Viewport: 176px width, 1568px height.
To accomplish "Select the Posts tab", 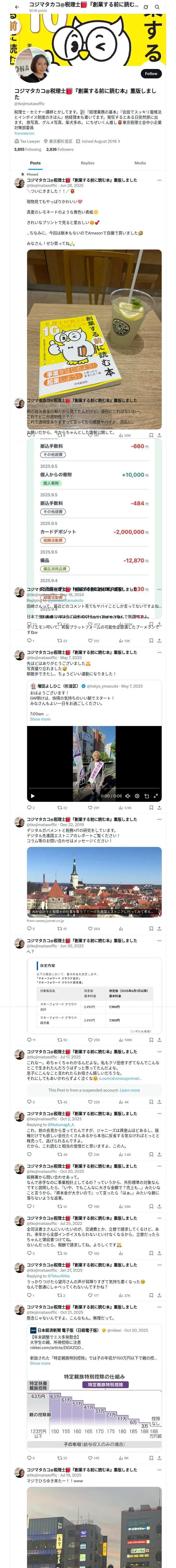I will (35, 163).
